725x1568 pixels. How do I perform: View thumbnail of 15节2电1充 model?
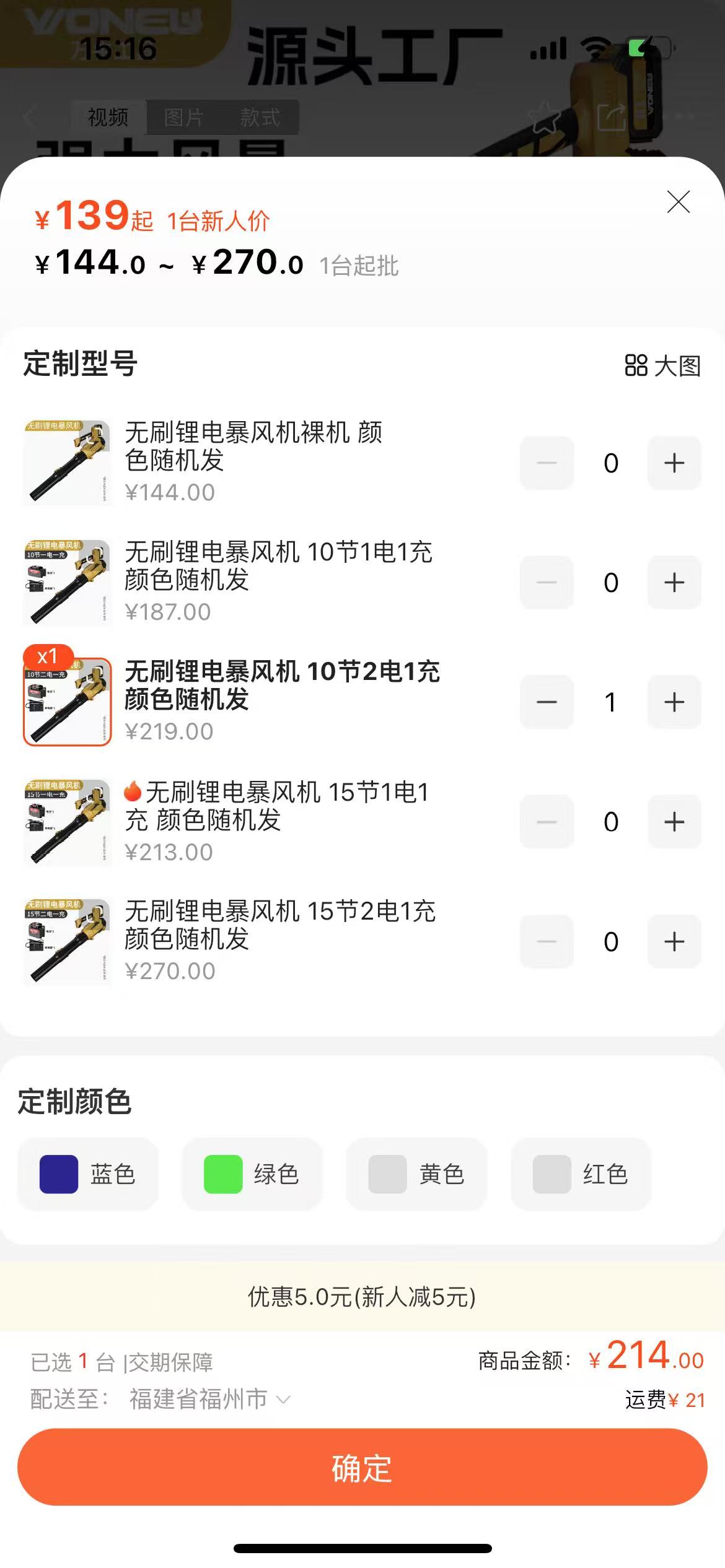click(68, 941)
